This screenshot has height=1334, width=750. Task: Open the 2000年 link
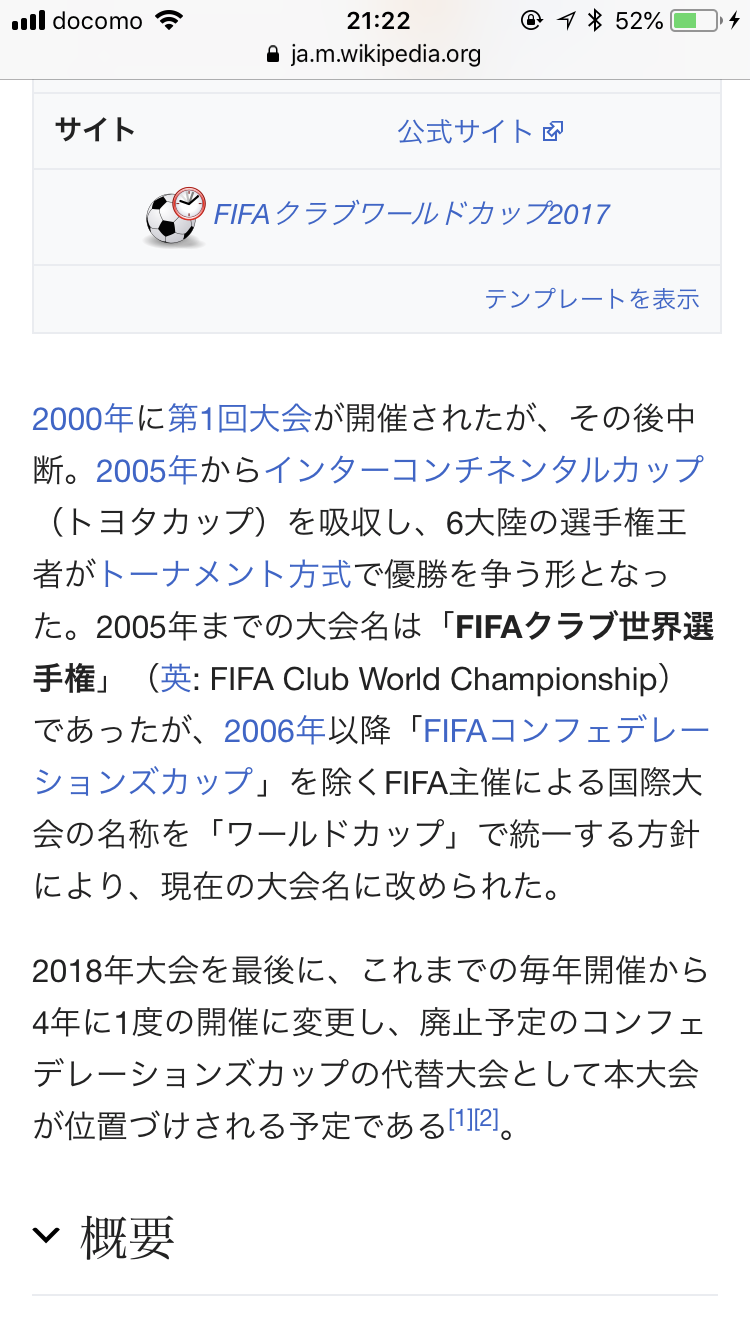click(83, 418)
